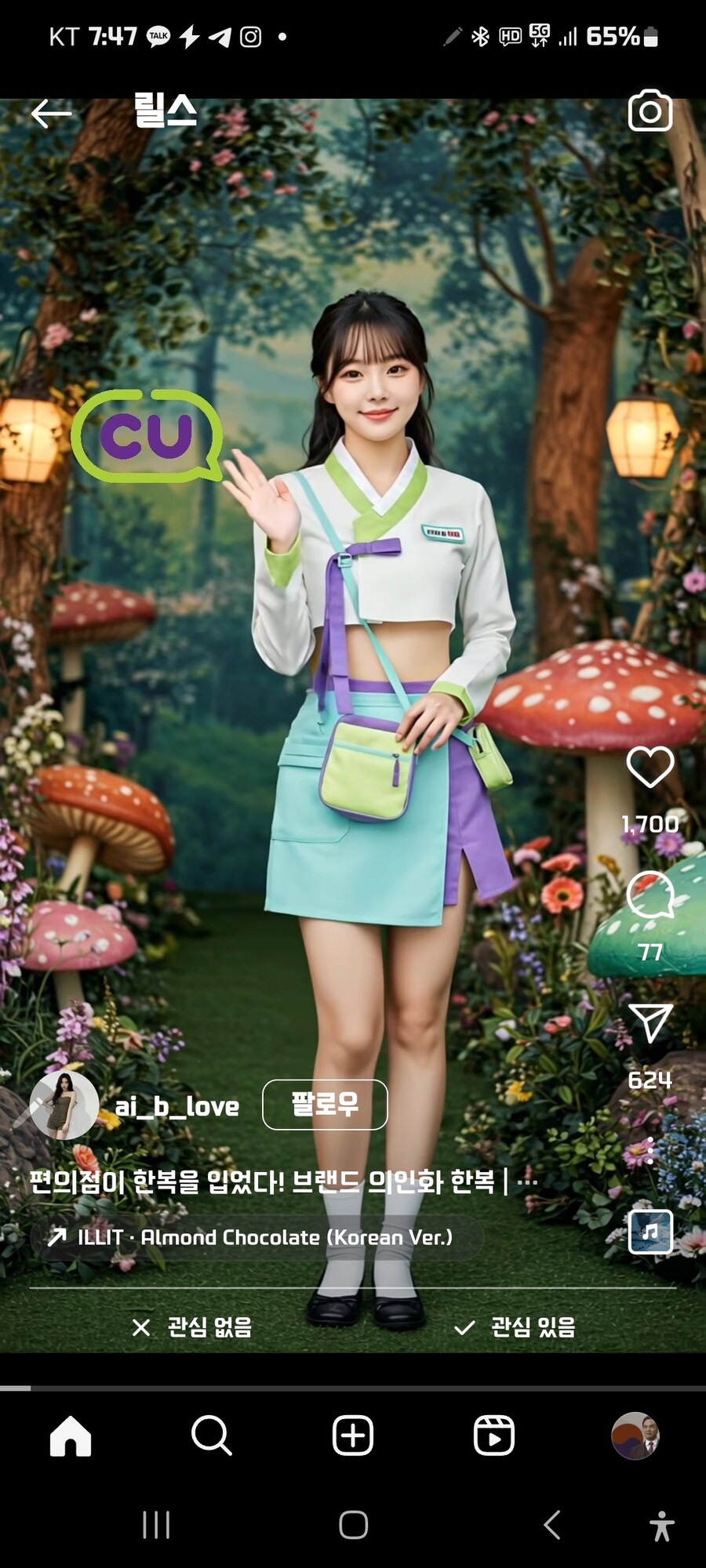Image resolution: width=706 pixels, height=1568 pixels.
Task: Open the three-dot more options menu
Action: [650, 1150]
